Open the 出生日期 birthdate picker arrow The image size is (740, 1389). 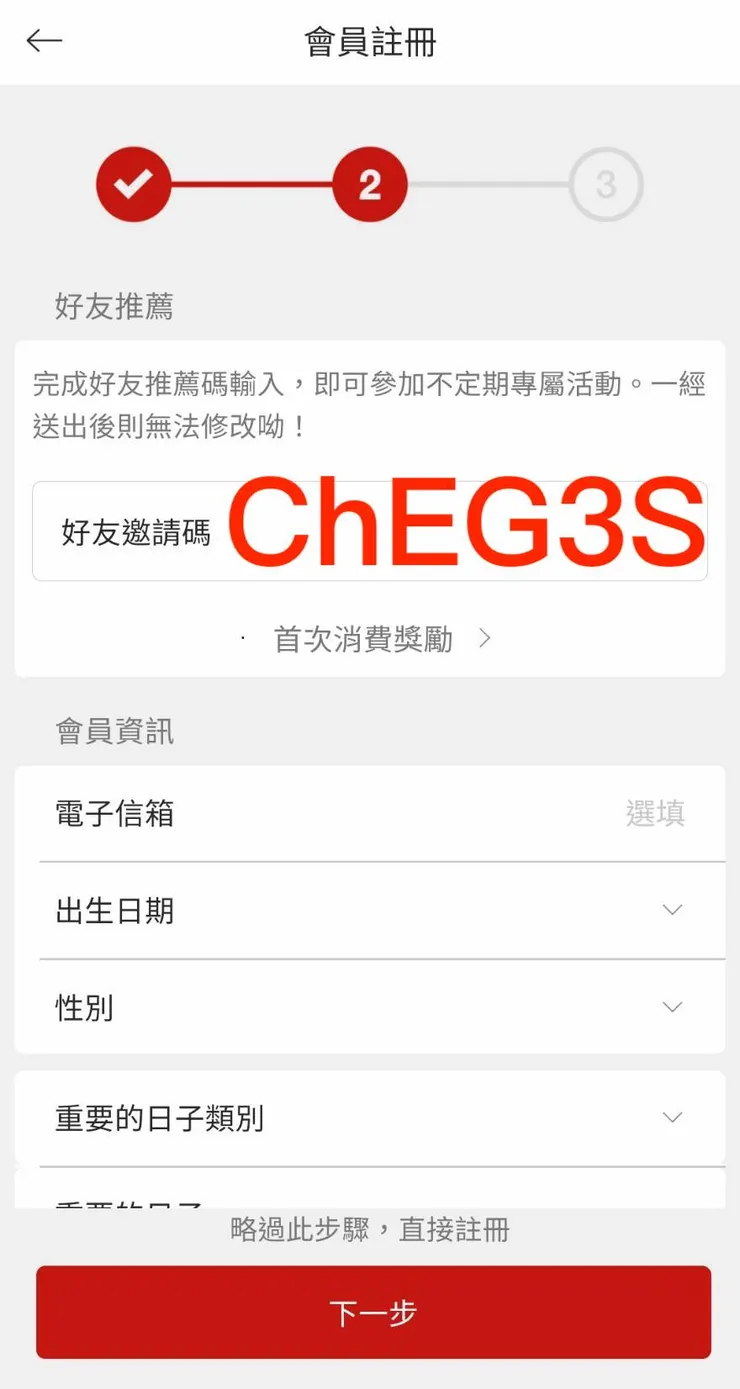(x=671, y=910)
